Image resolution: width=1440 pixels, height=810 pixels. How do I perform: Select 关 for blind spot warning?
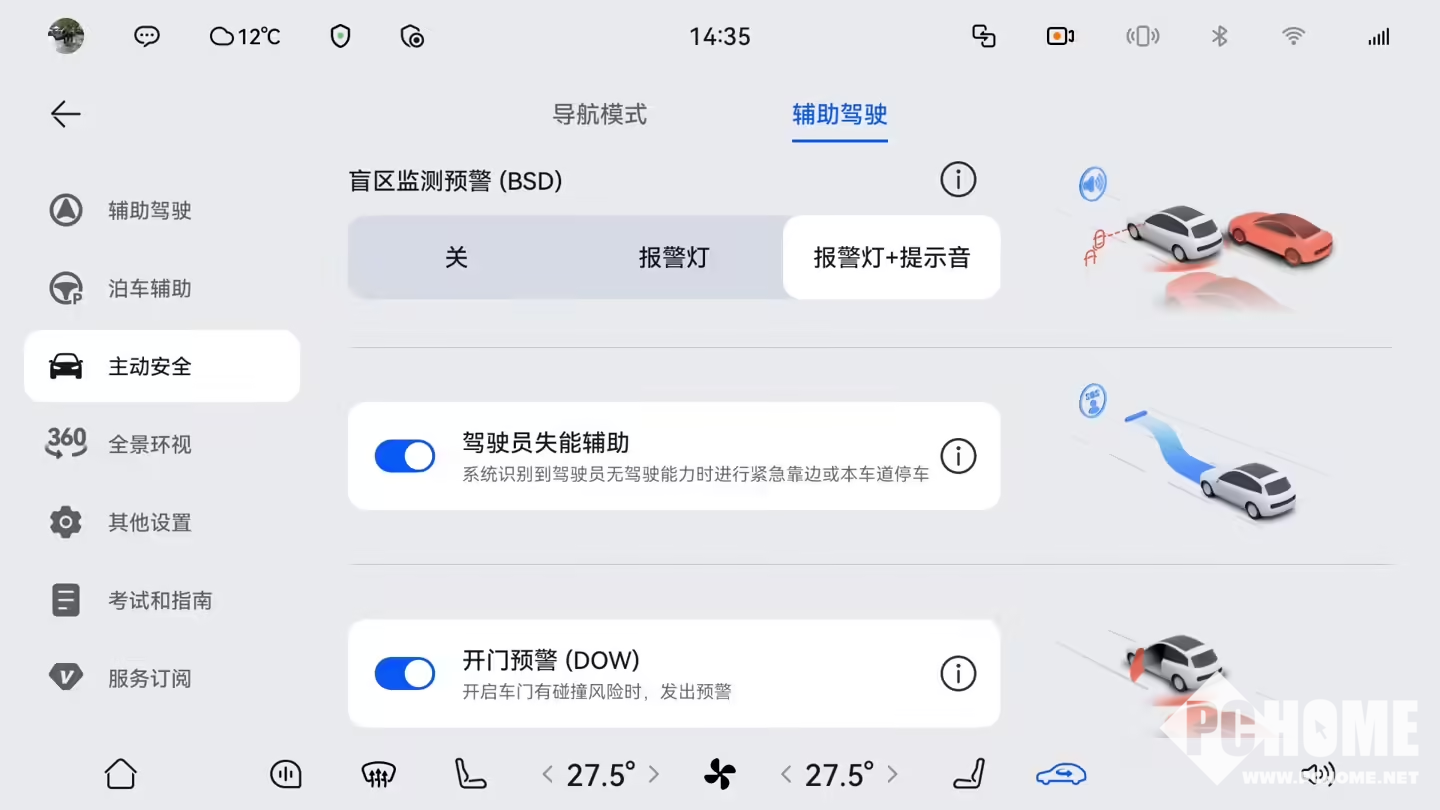point(456,258)
